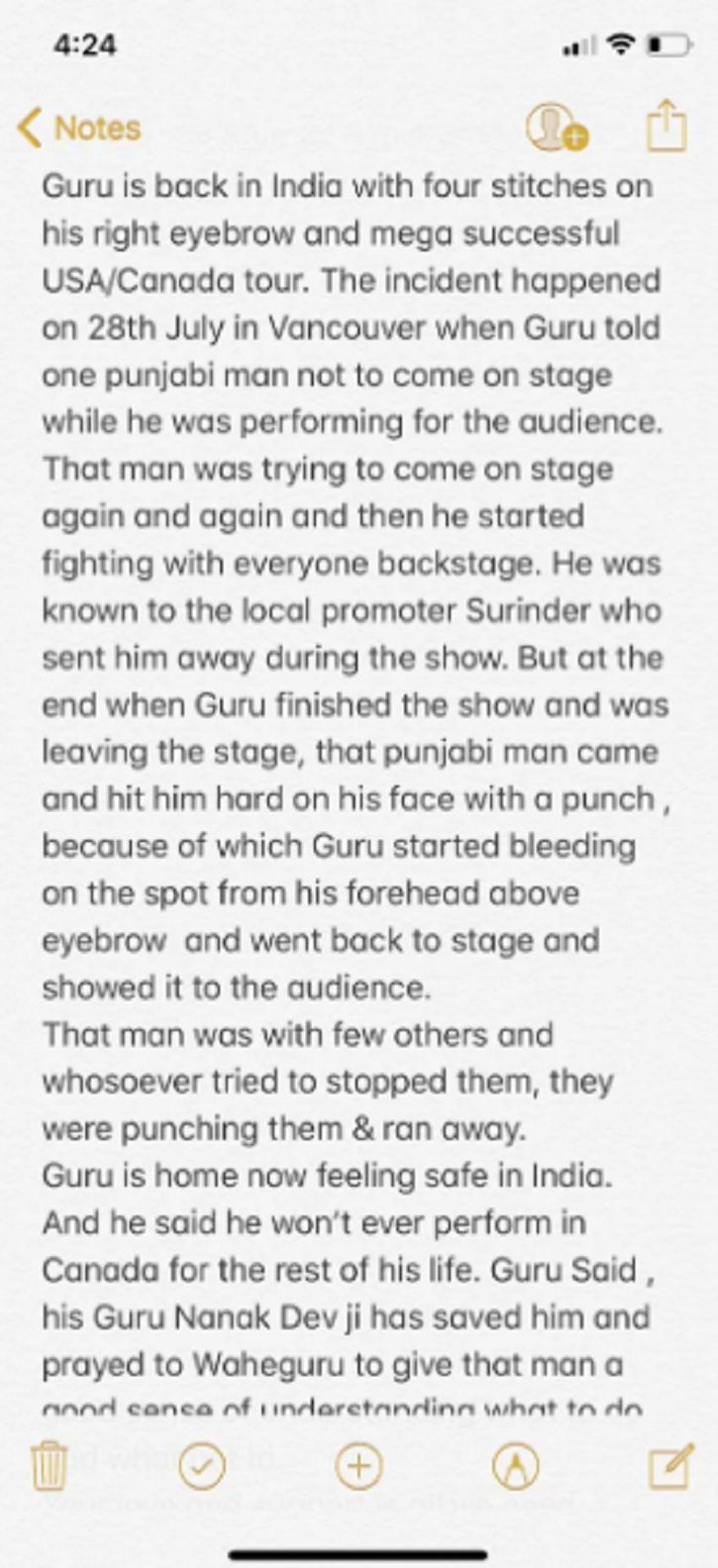Share this note

click(x=666, y=125)
